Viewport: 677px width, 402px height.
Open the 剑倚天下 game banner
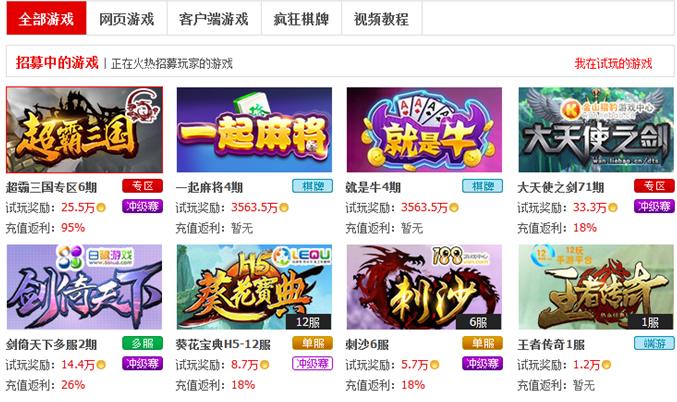pos(84,287)
